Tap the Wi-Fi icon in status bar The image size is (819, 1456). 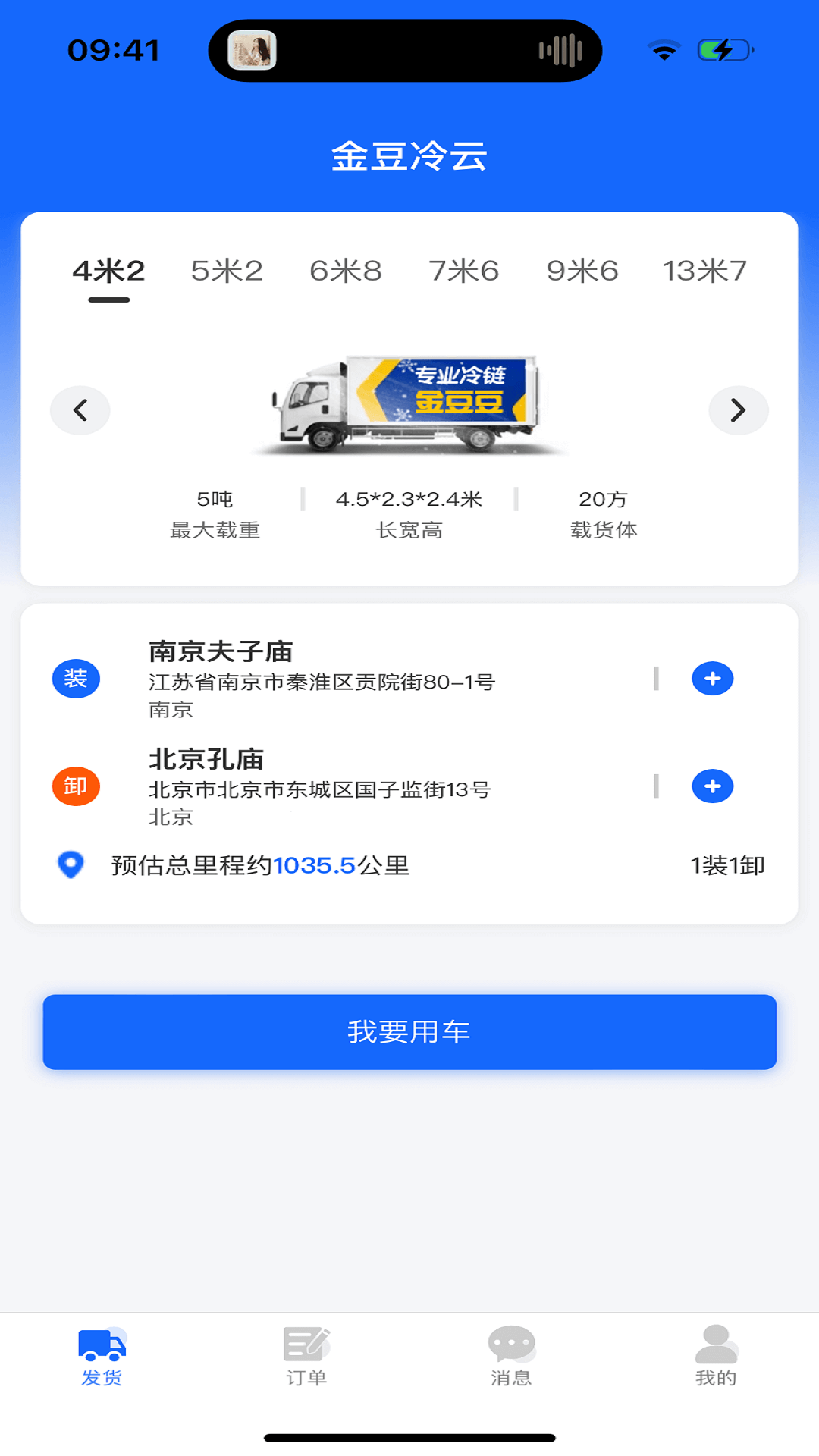(662, 49)
